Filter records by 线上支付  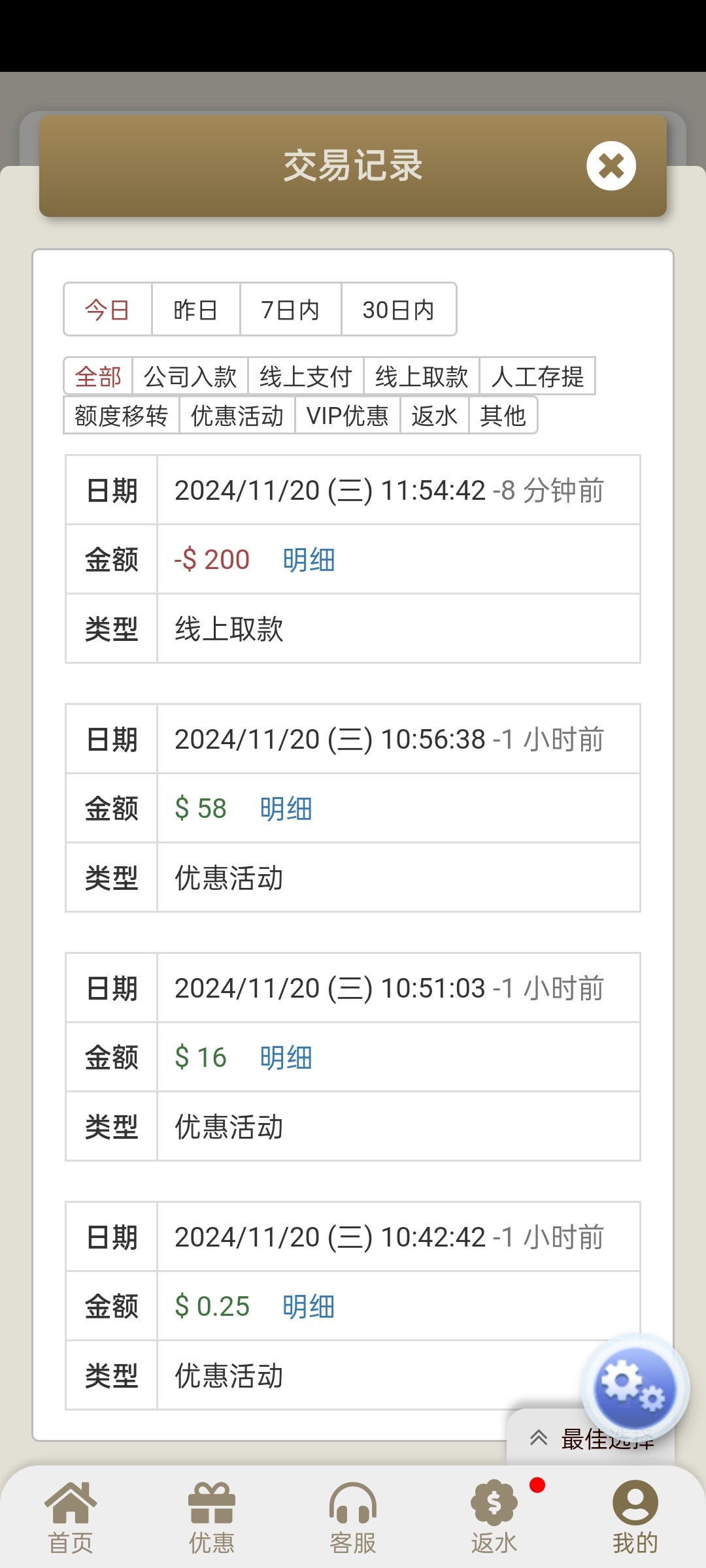pos(306,376)
